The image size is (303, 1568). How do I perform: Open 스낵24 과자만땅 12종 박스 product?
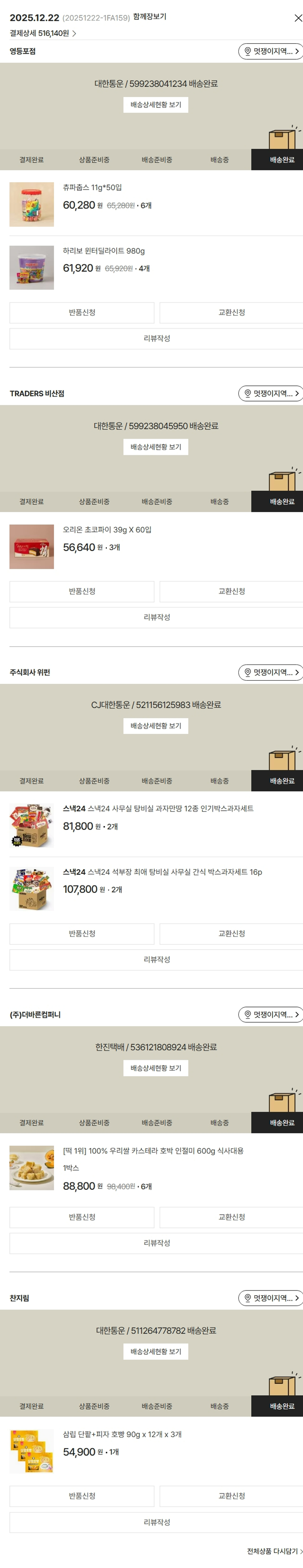click(x=158, y=808)
